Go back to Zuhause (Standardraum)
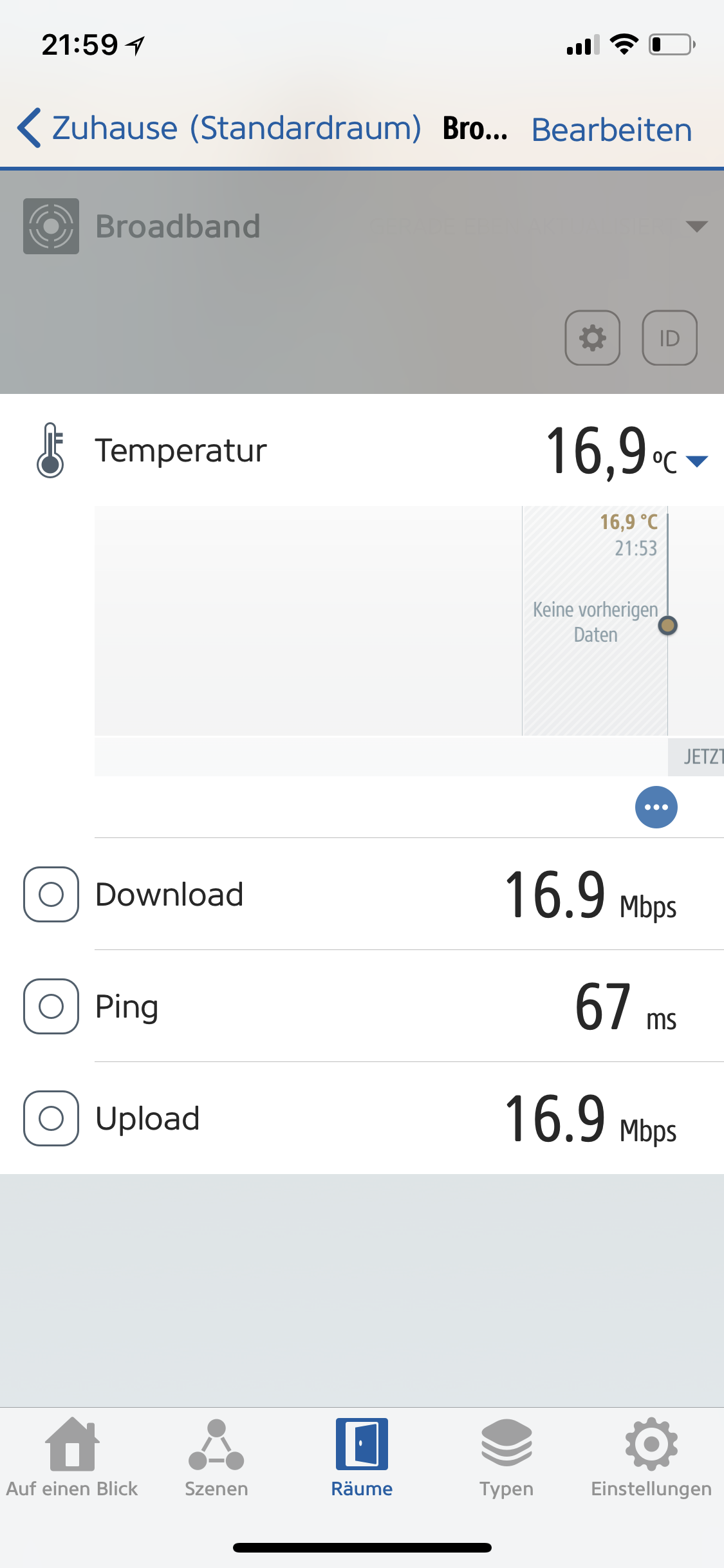The height and width of the screenshot is (1568, 724). (x=219, y=128)
